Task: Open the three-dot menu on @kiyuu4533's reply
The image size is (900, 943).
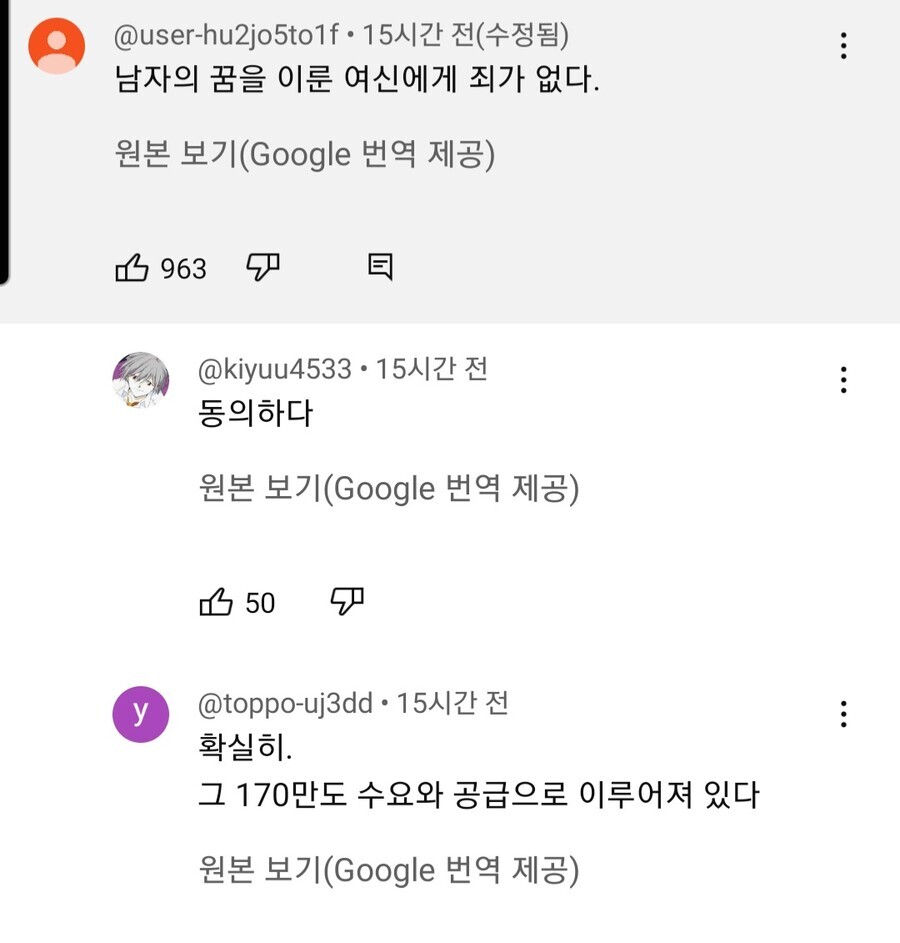Action: pyautogui.click(x=845, y=380)
